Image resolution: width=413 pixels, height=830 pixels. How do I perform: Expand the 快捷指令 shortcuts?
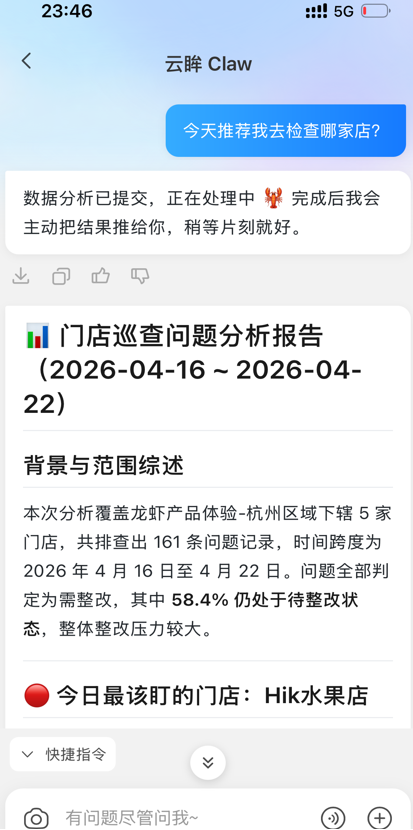63,754
